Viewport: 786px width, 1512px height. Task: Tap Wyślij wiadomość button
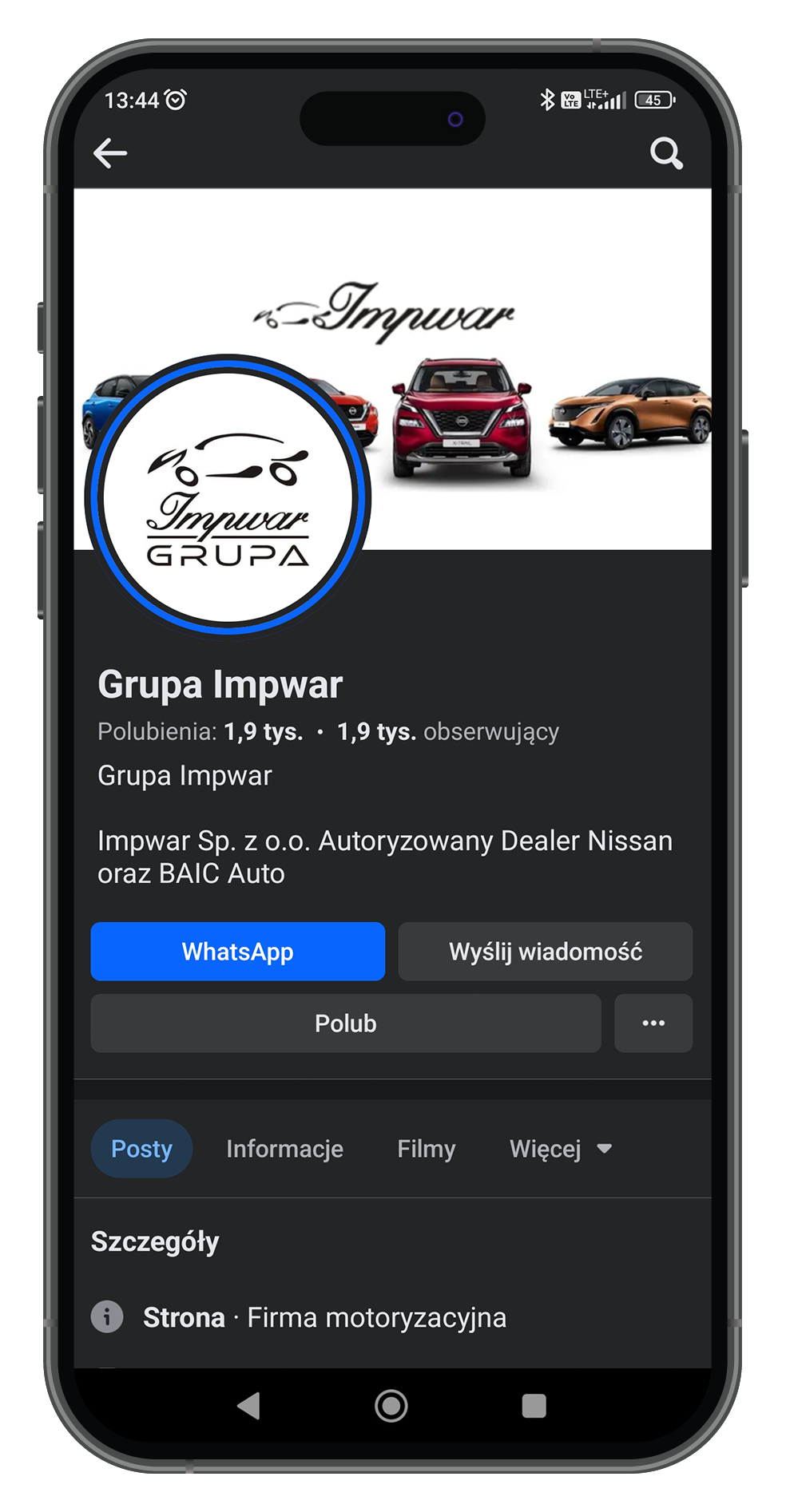[545, 952]
